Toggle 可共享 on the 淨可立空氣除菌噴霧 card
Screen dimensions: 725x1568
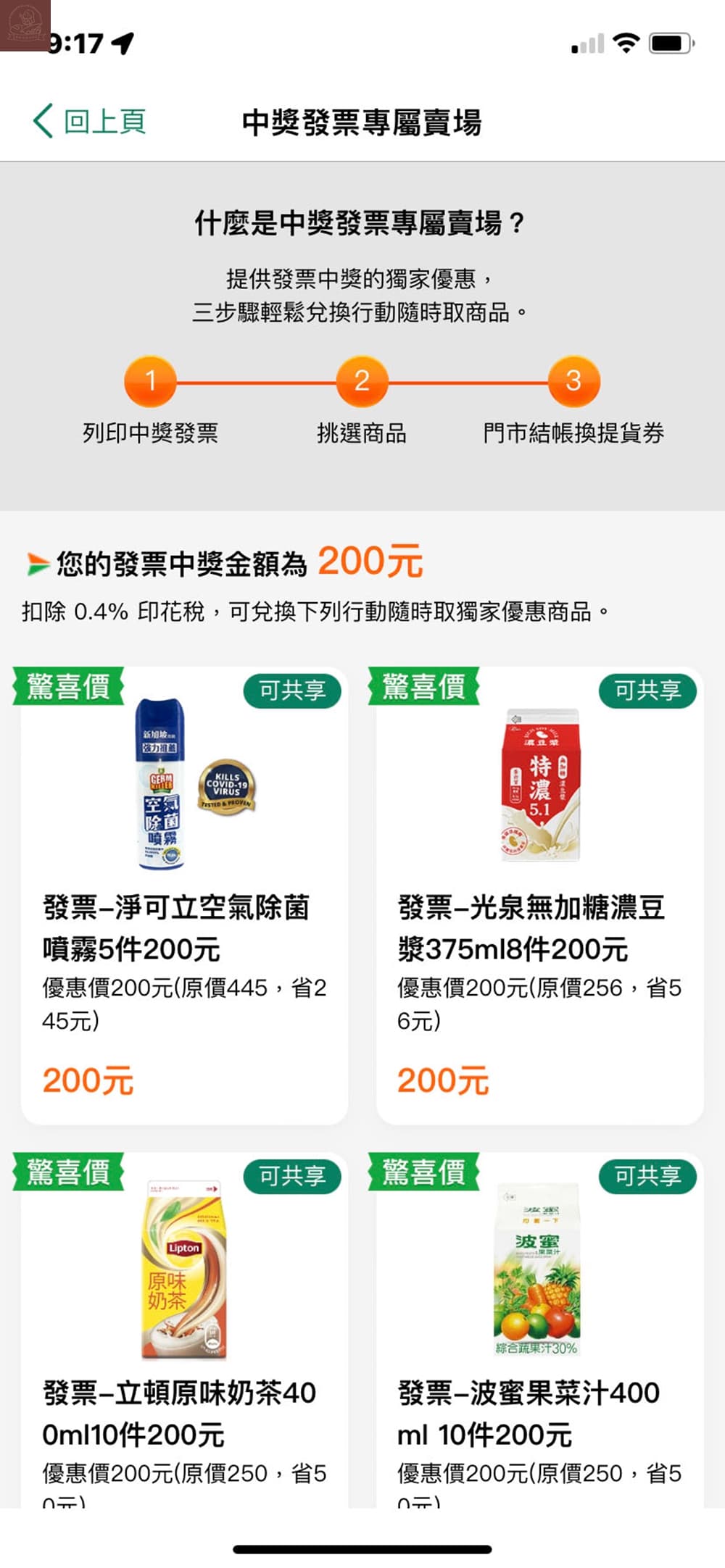pyautogui.click(x=292, y=691)
